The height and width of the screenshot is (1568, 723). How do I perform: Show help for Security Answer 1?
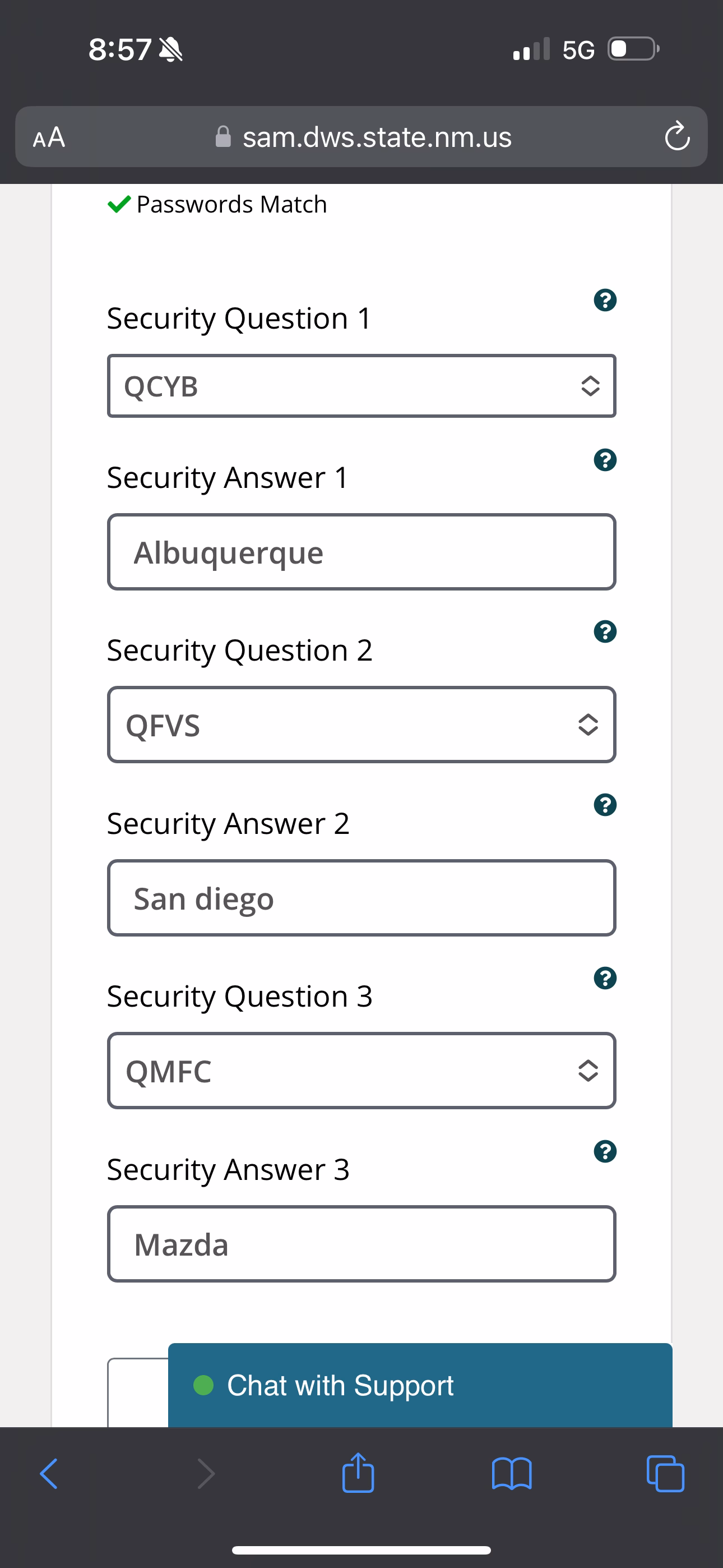605,459
